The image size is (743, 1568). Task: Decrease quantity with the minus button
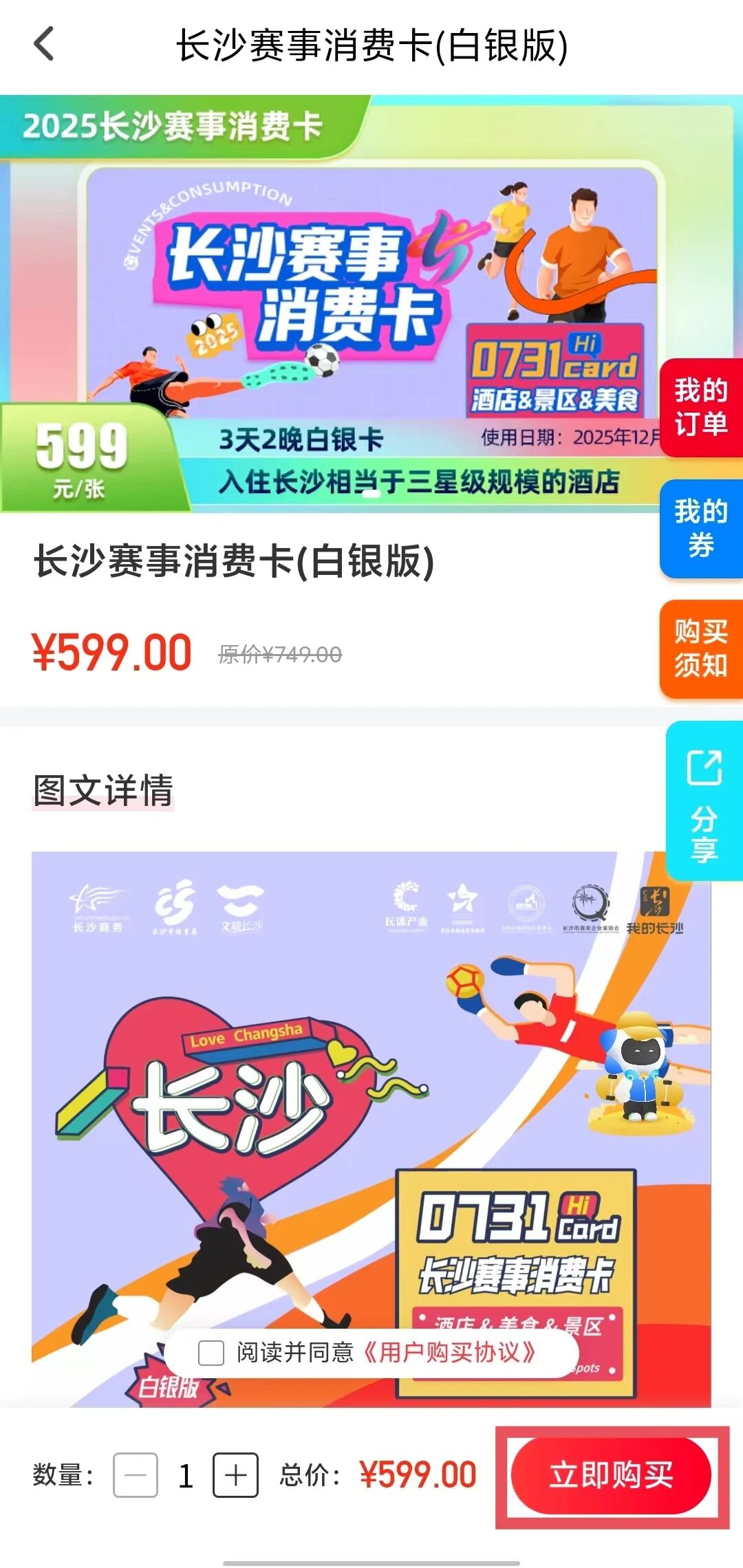point(136,1475)
